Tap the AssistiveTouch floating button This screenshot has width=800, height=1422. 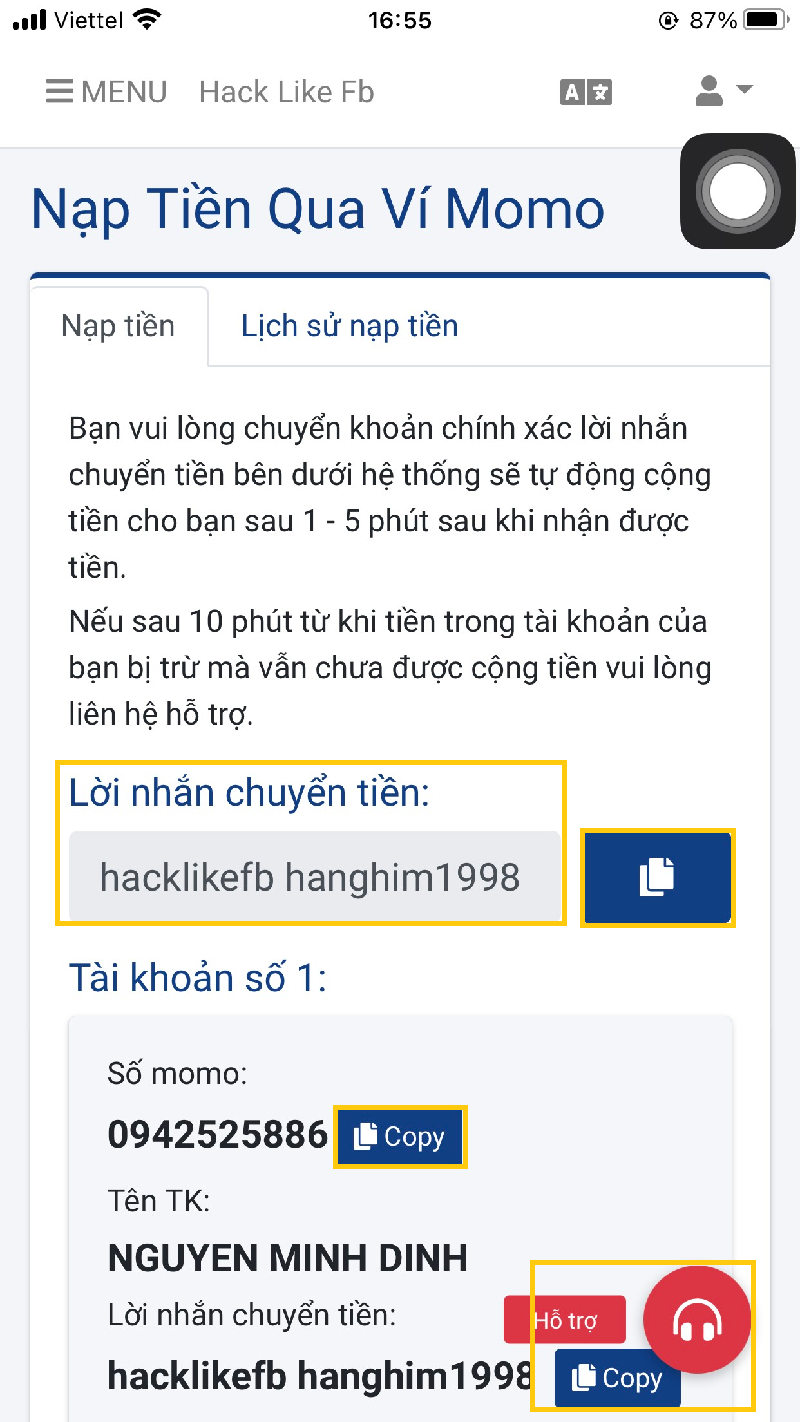pyautogui.click(x=737, y=190)
